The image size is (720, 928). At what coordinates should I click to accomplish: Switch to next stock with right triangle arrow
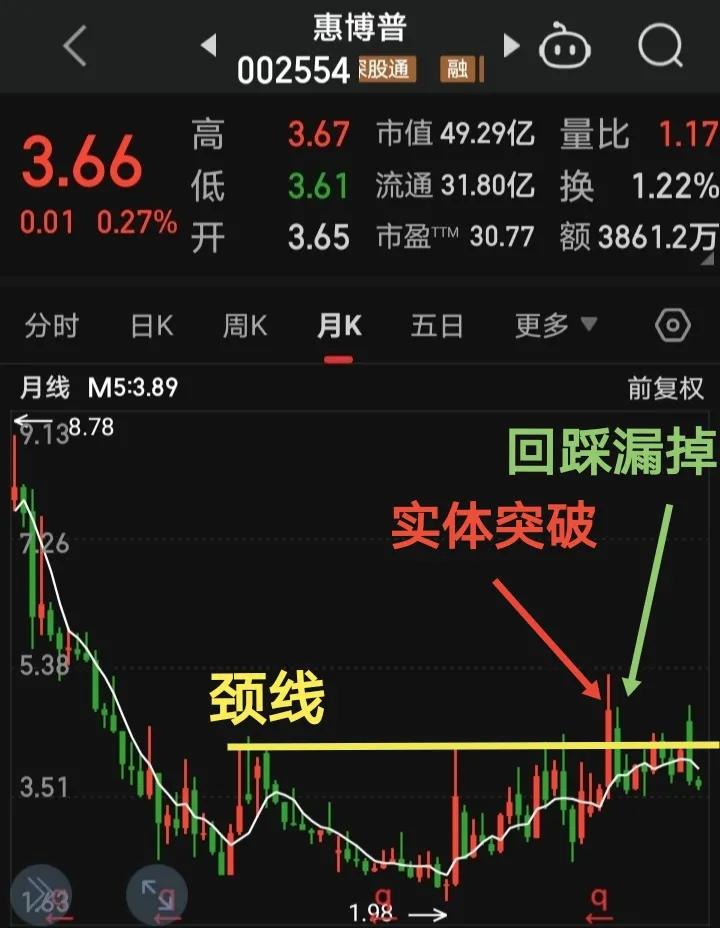click(x=511, y=44)
